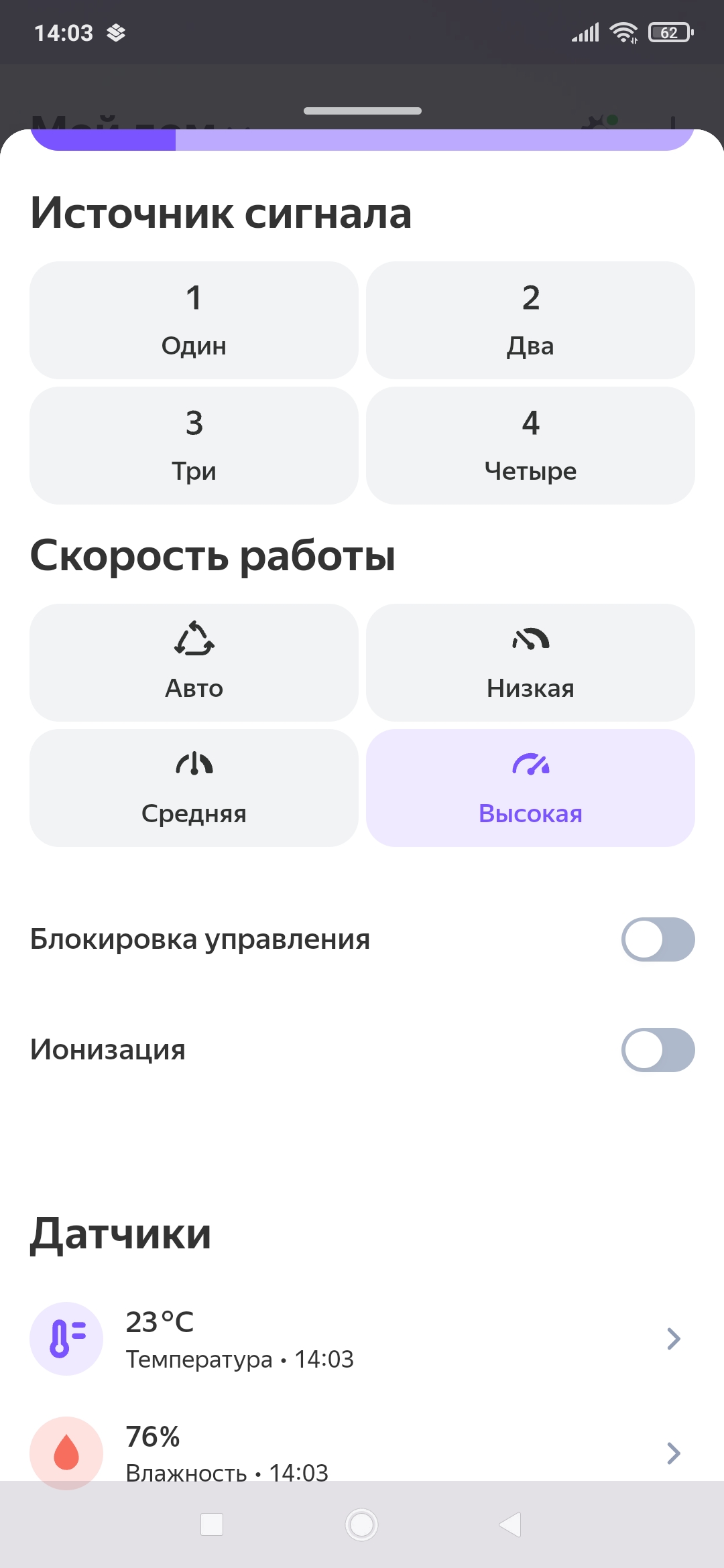Set fan speed to Низкая
Viewport: 724px width, 1568px height.
[x=530, y=663]
